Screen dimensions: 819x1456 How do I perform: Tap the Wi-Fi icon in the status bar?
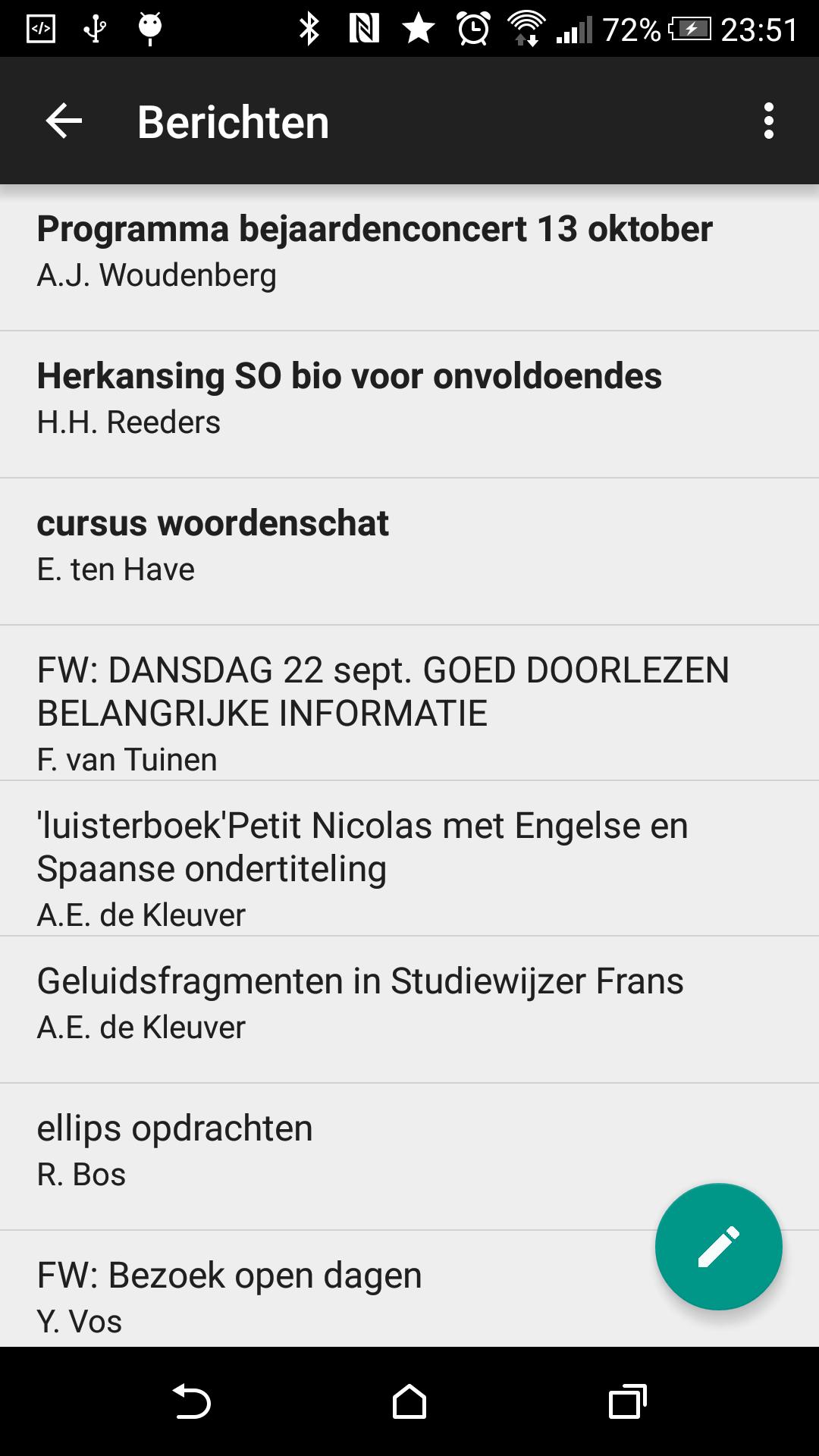point(526,30)
